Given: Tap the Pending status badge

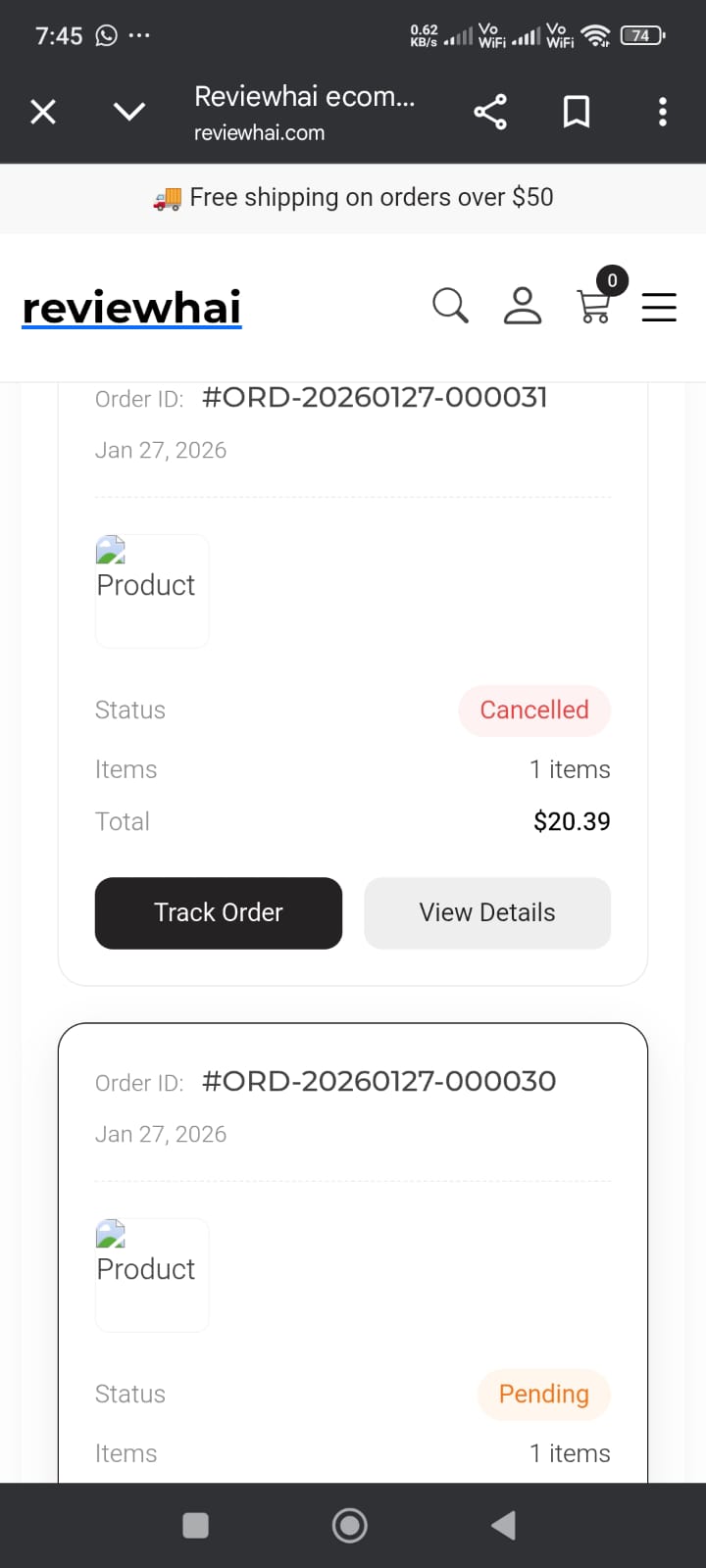Looking at the screenshot, I should [543, 1394].
